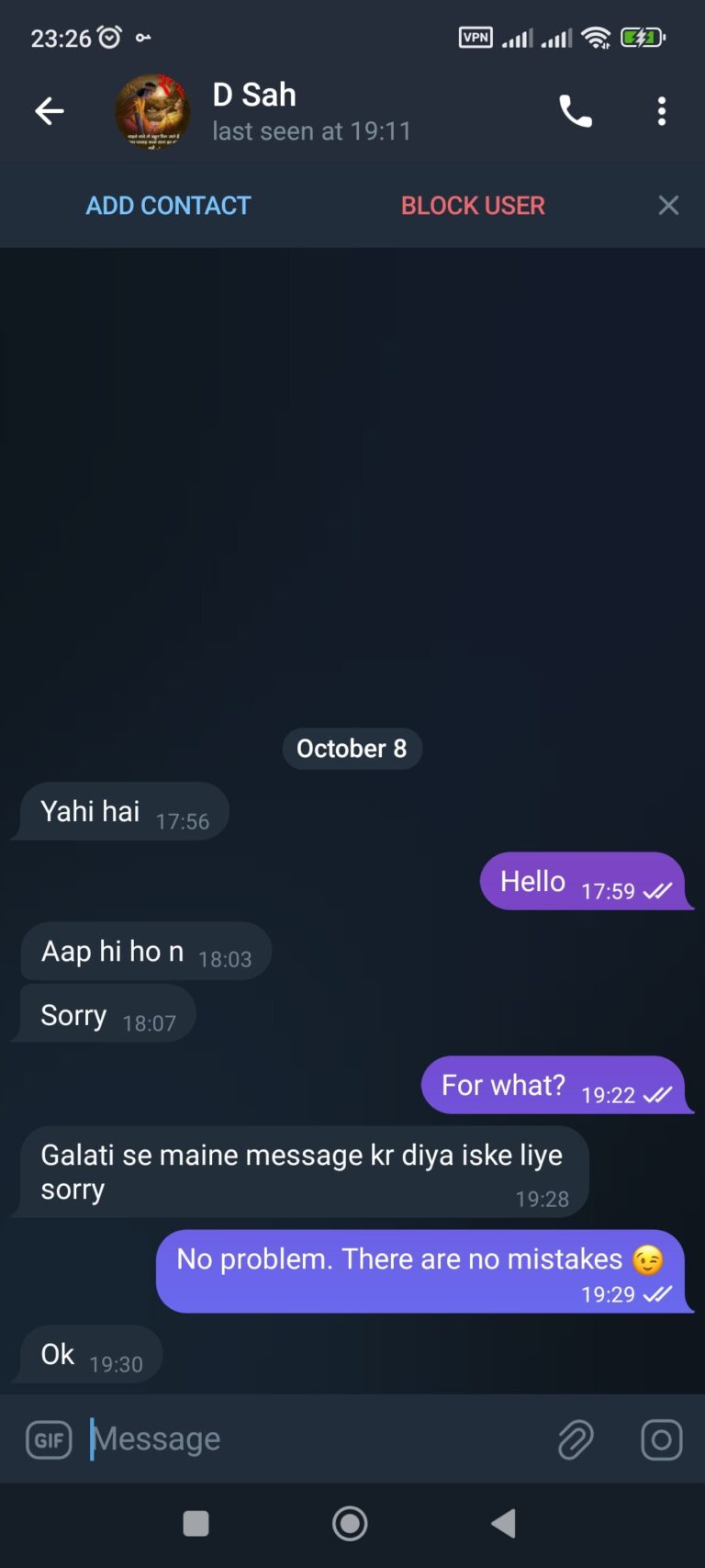This screenshot has height=1568, width=705.
Task: Open the GIF picker
Action: tap(49, 1438)
